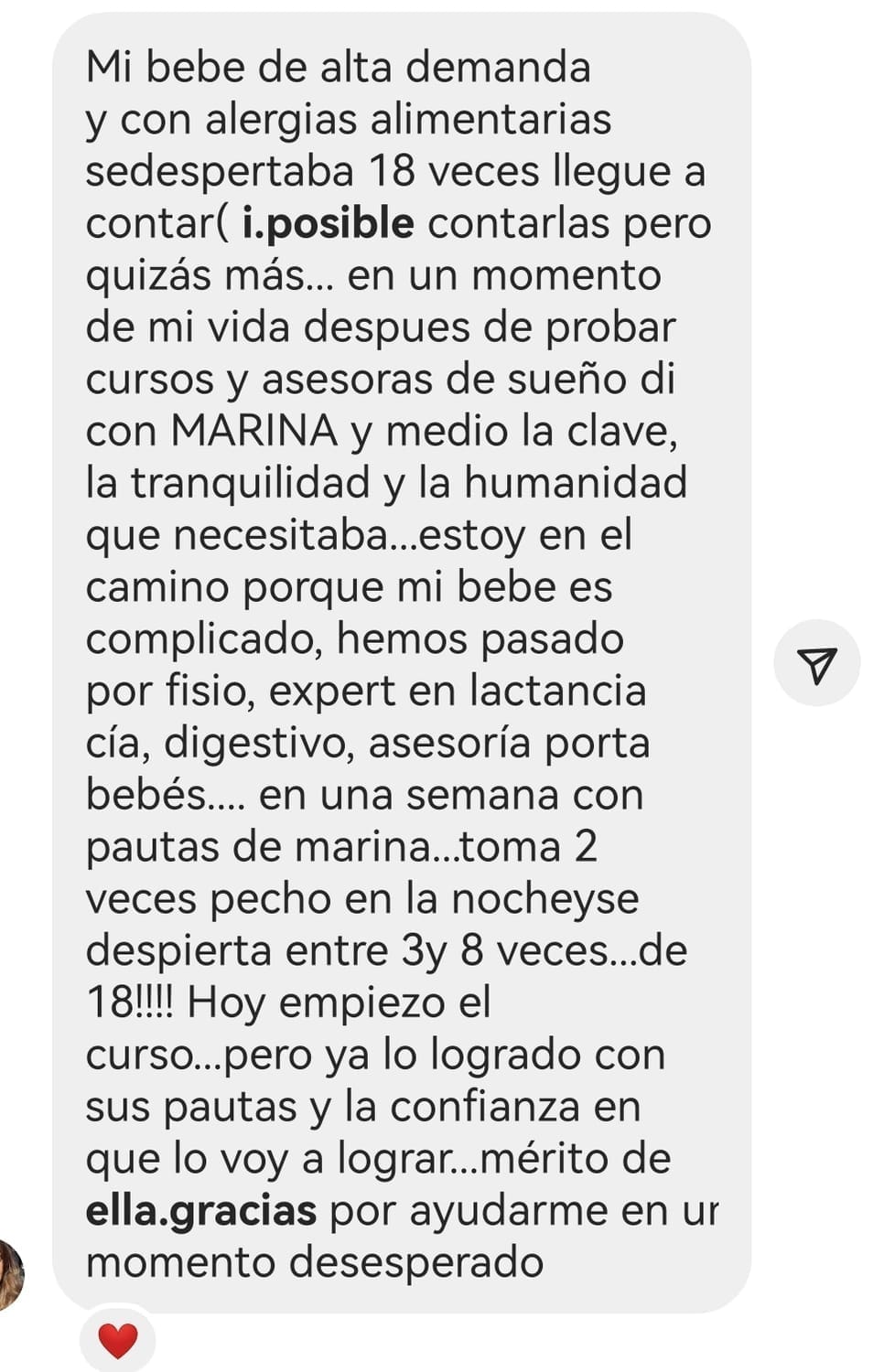Open the sender's profile picture
The width and height of the screenshot is (884, 1372).
point(9,1274)
